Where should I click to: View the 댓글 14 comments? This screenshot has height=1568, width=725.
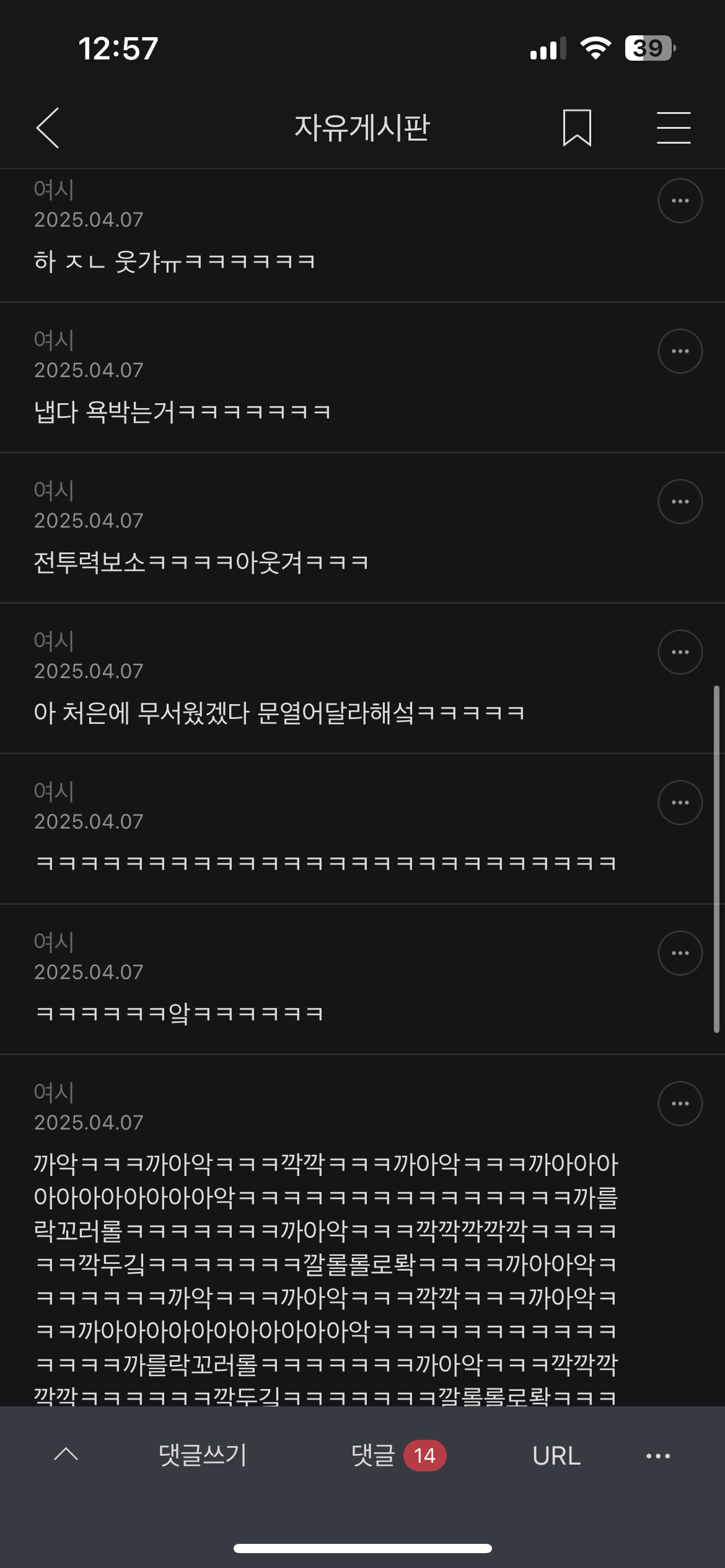click(x=398, y=1455)
